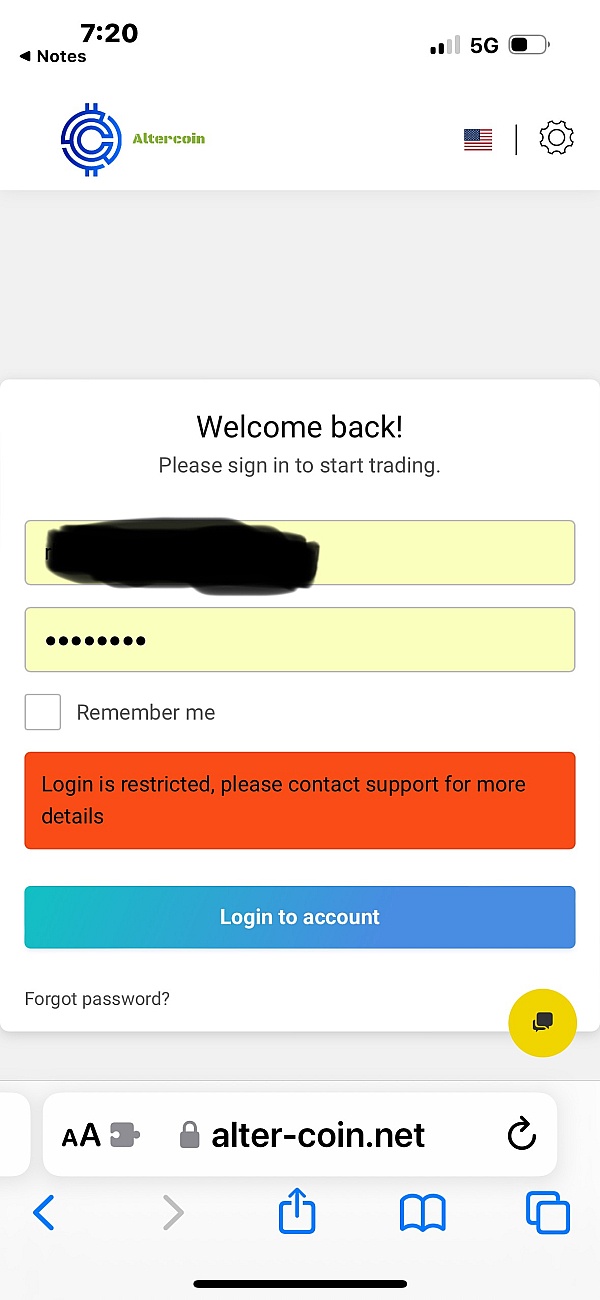Show all open Safari tabs
The height and width of the screenshot is (1300, 600).
(548, 1213)
